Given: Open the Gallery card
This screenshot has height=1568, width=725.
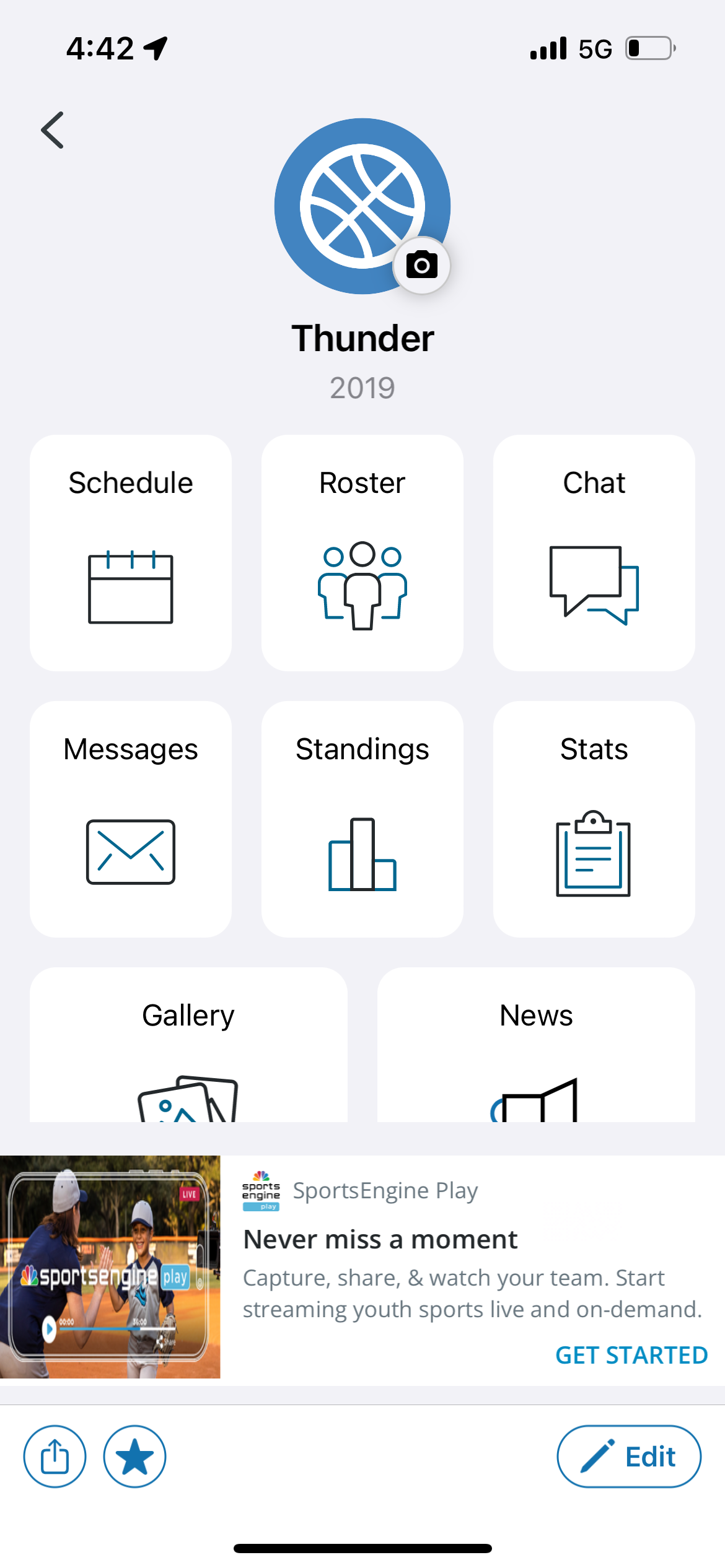Looking at the screenshot, I should point(188,1047).
